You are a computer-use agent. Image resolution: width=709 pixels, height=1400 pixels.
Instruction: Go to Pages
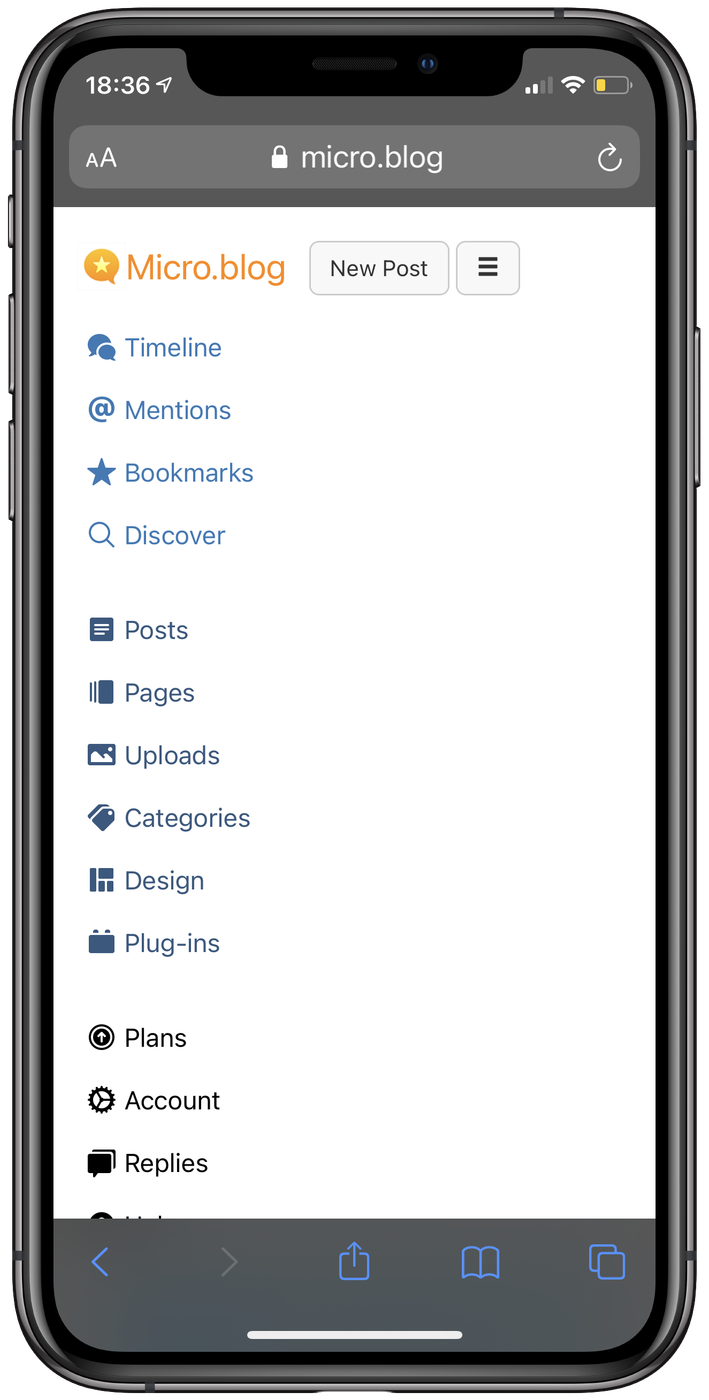(159, 693)
